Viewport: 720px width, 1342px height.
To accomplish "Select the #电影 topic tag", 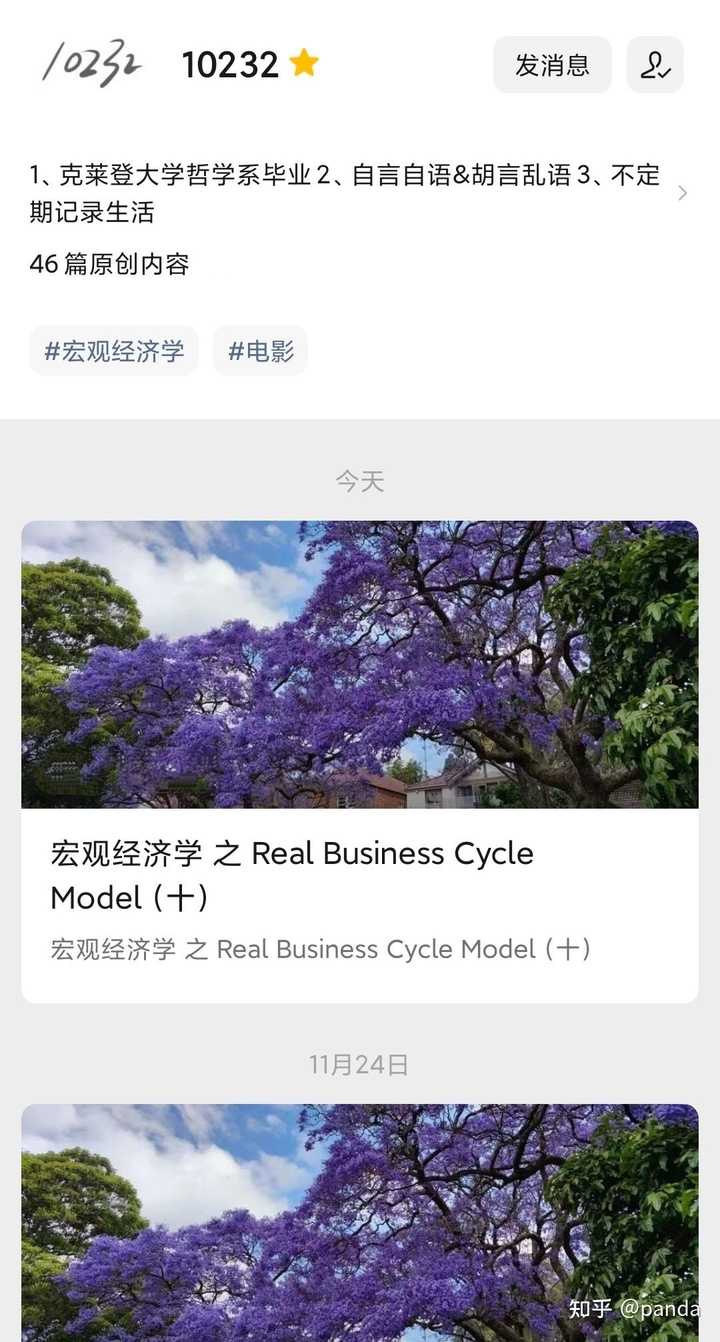I will (x=260, y=351).
